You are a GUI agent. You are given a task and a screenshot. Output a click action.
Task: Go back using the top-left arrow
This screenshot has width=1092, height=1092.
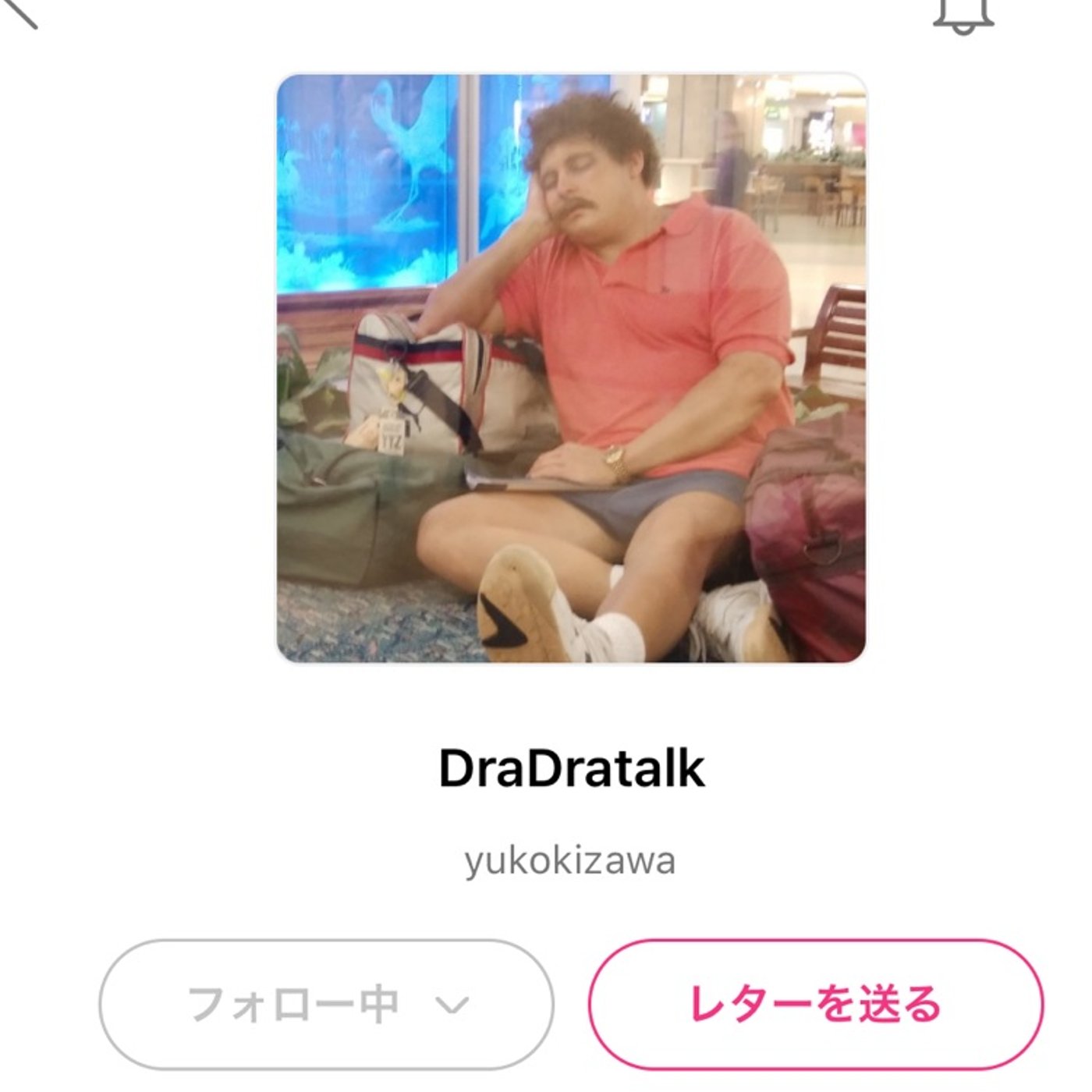(19, 12)
